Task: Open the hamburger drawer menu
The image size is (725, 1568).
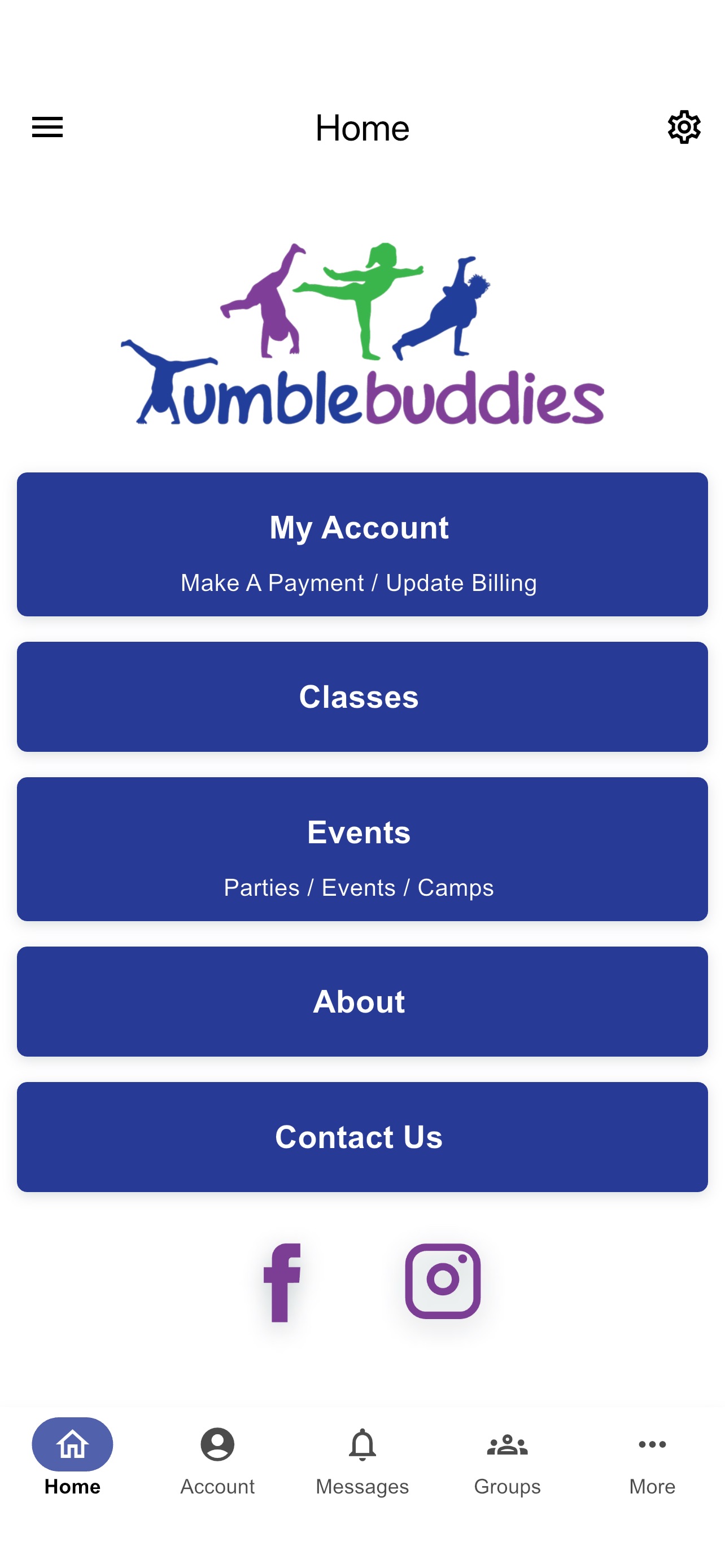Action: [47, 127]
